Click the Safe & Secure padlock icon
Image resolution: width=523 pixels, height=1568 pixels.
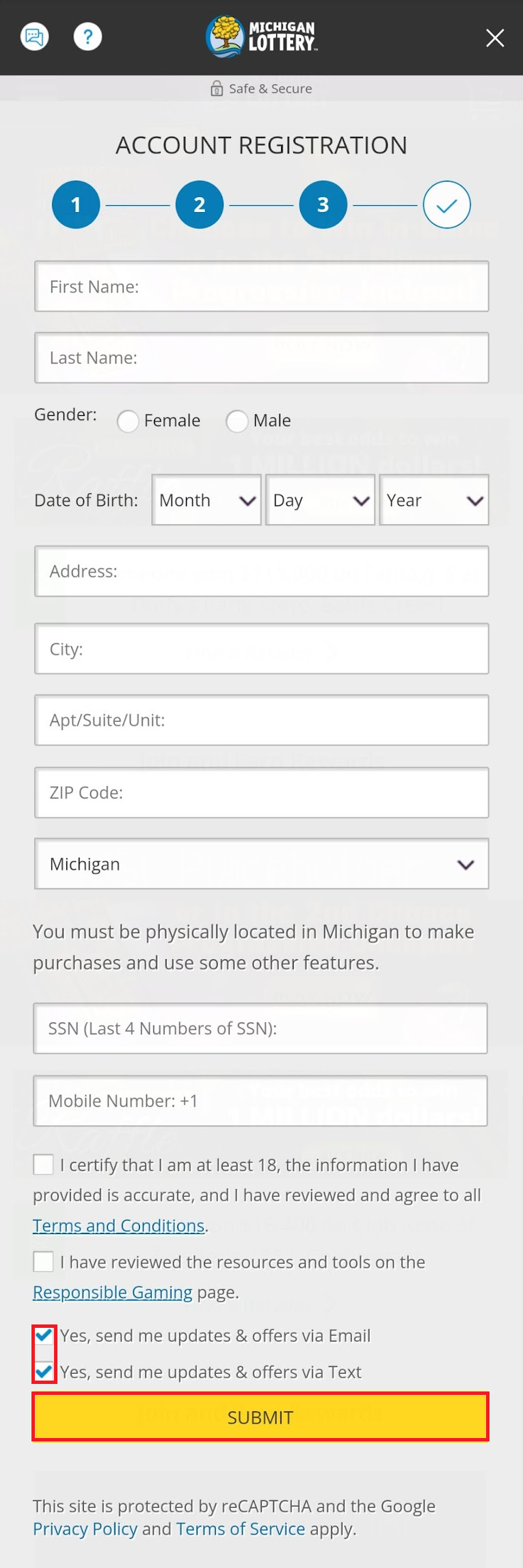(x=216, y=88)
